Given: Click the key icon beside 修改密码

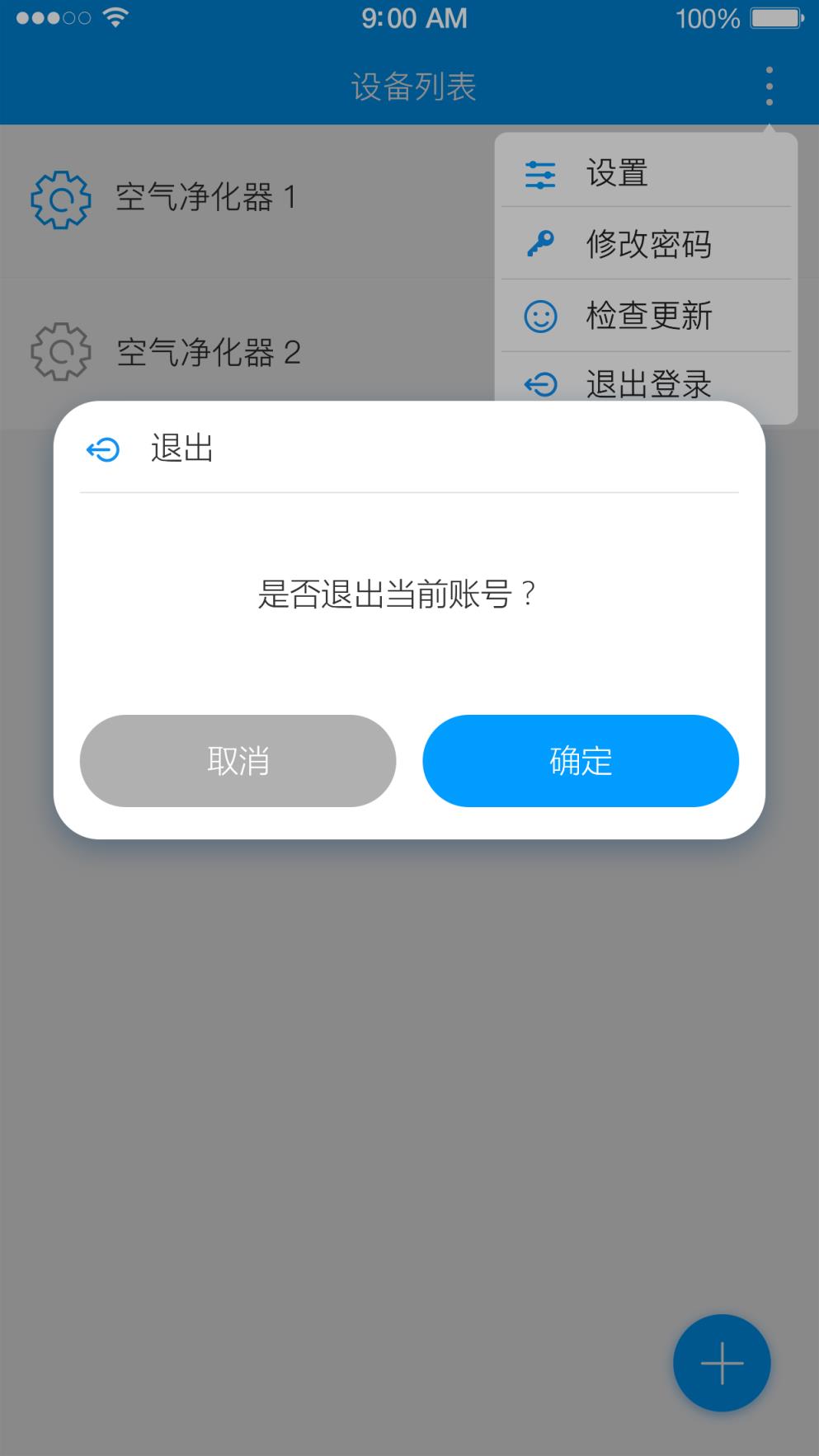Looking at the screenshot, I should [x=540, y=244].
